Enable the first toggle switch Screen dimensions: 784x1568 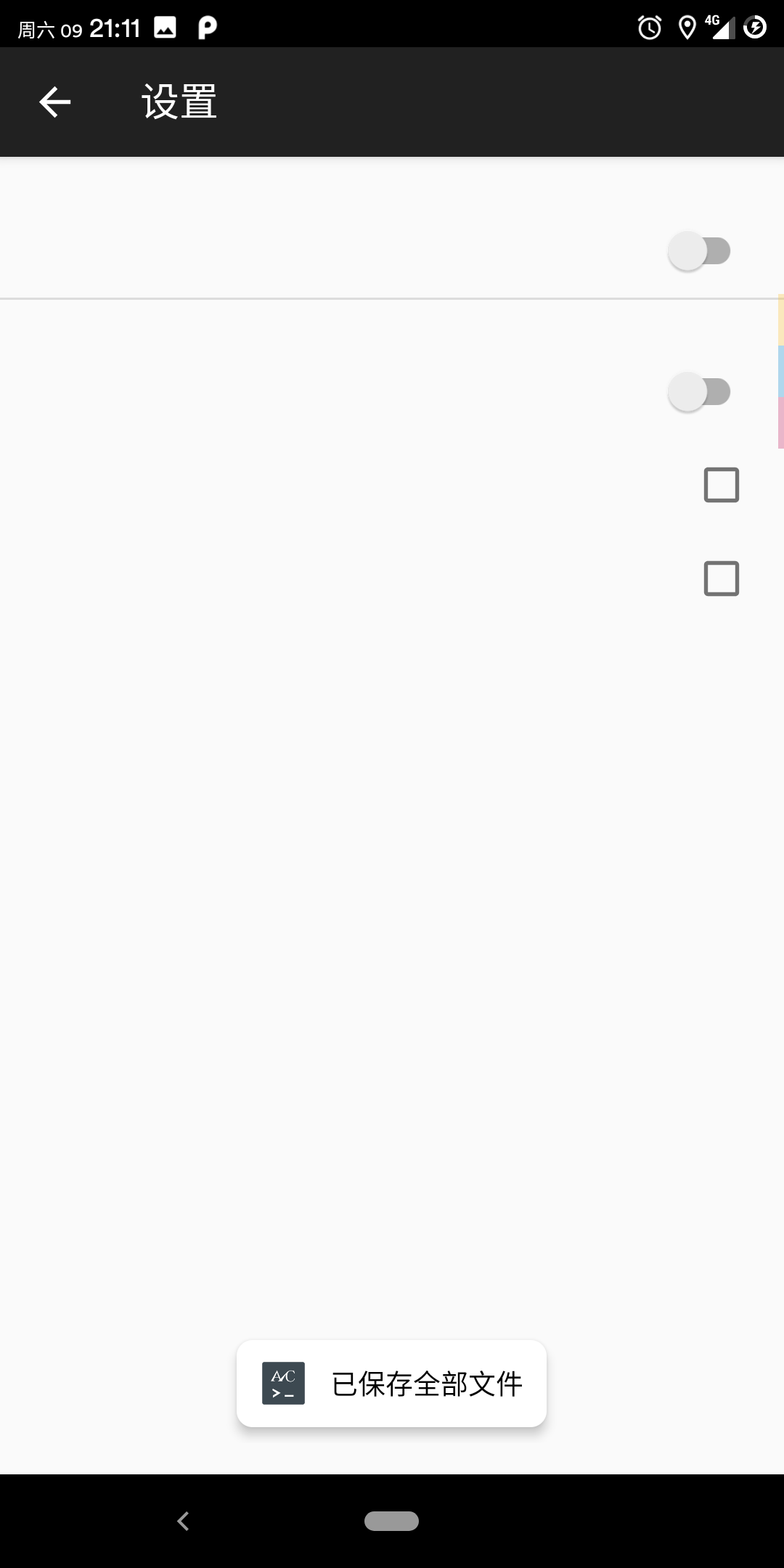pyautogui.click(x=699, y=250)
